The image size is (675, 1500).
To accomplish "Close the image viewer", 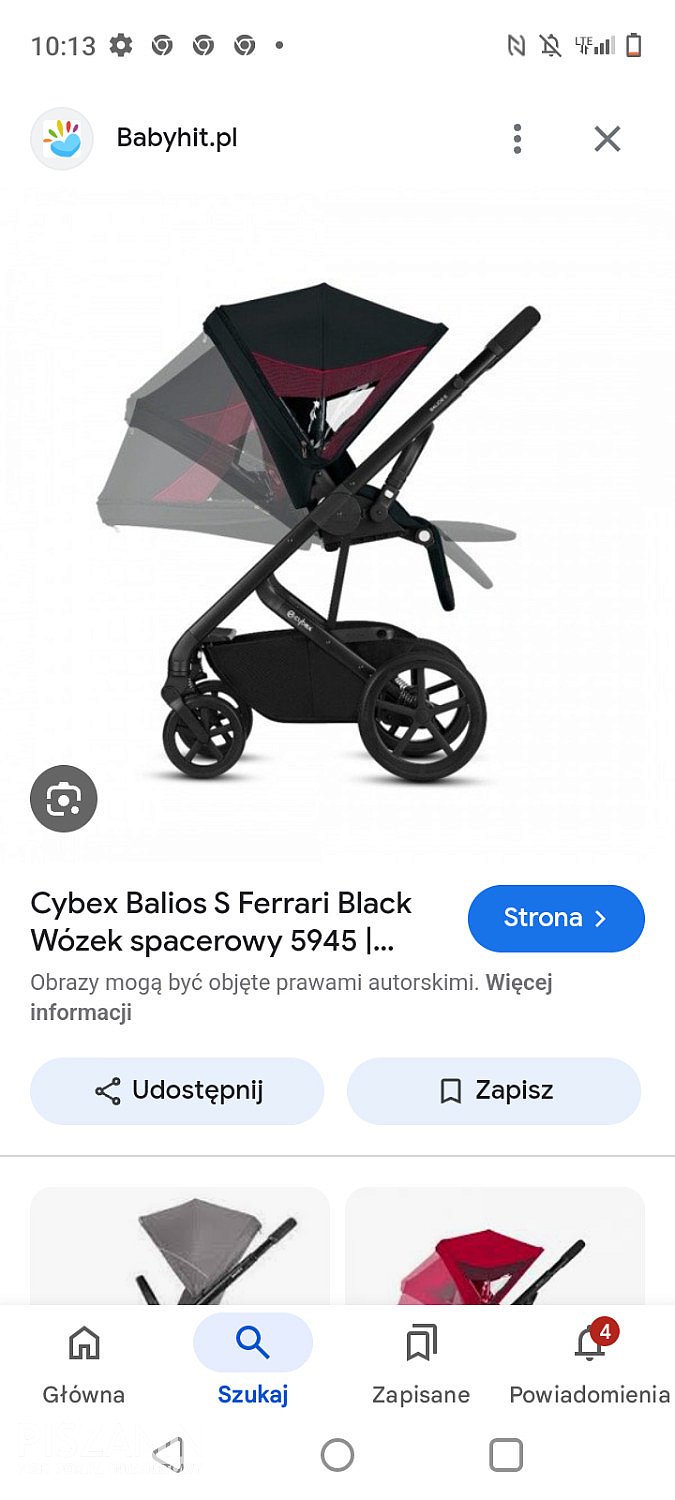I will point(607,138).
